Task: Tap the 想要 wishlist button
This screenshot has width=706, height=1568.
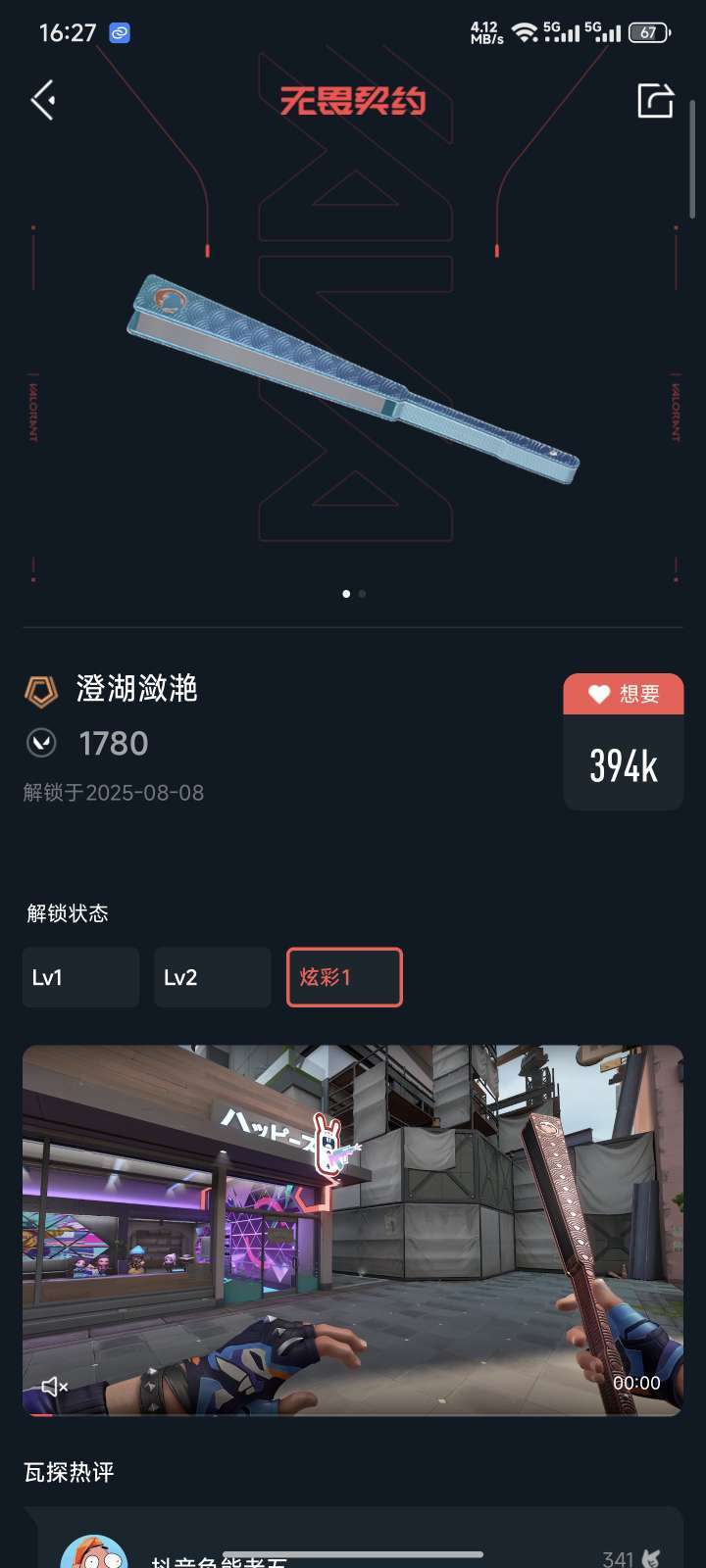Action: coord(624,694)
